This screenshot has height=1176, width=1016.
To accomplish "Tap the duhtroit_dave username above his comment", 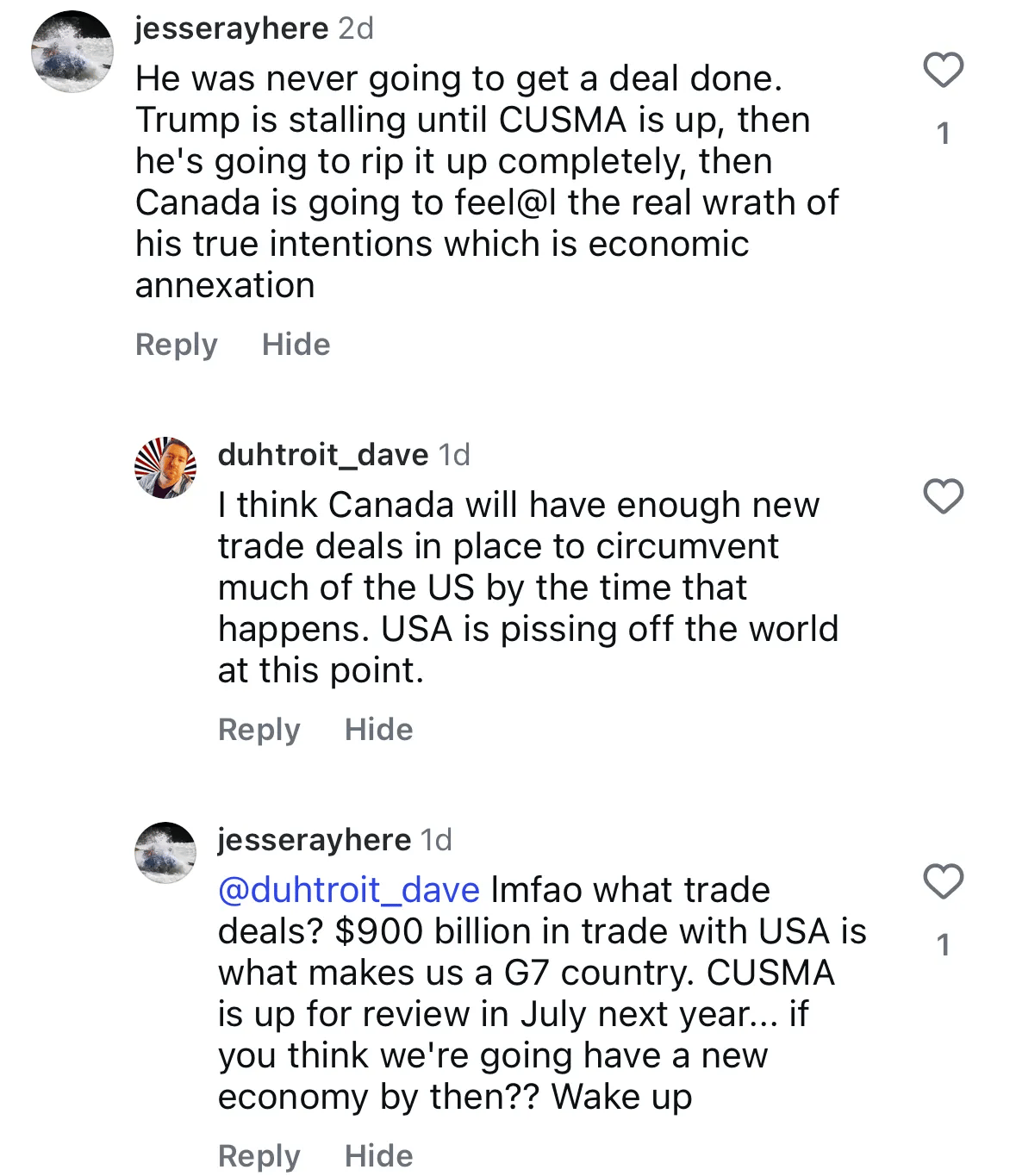I will [323, 454].
